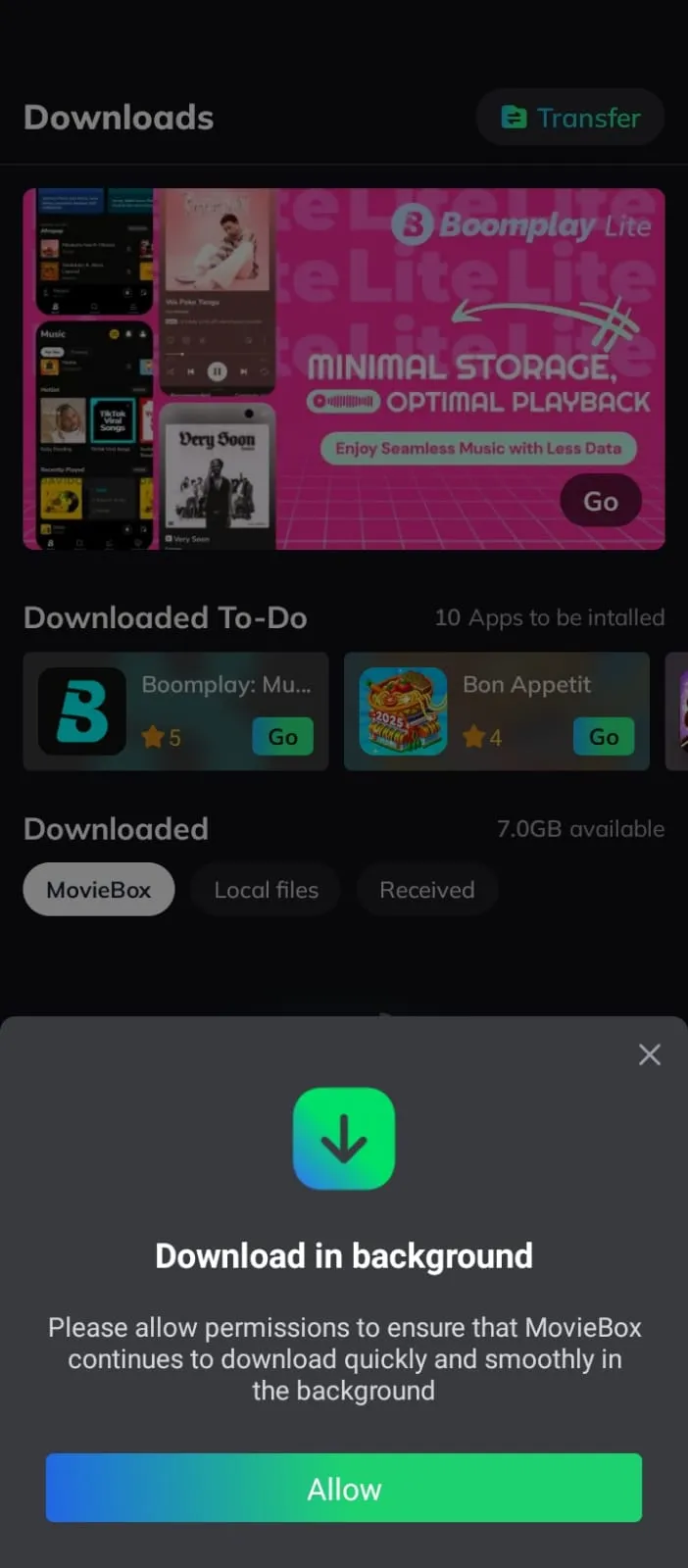
Task: Allow background download permission
Action: (x=344, y=1488)
